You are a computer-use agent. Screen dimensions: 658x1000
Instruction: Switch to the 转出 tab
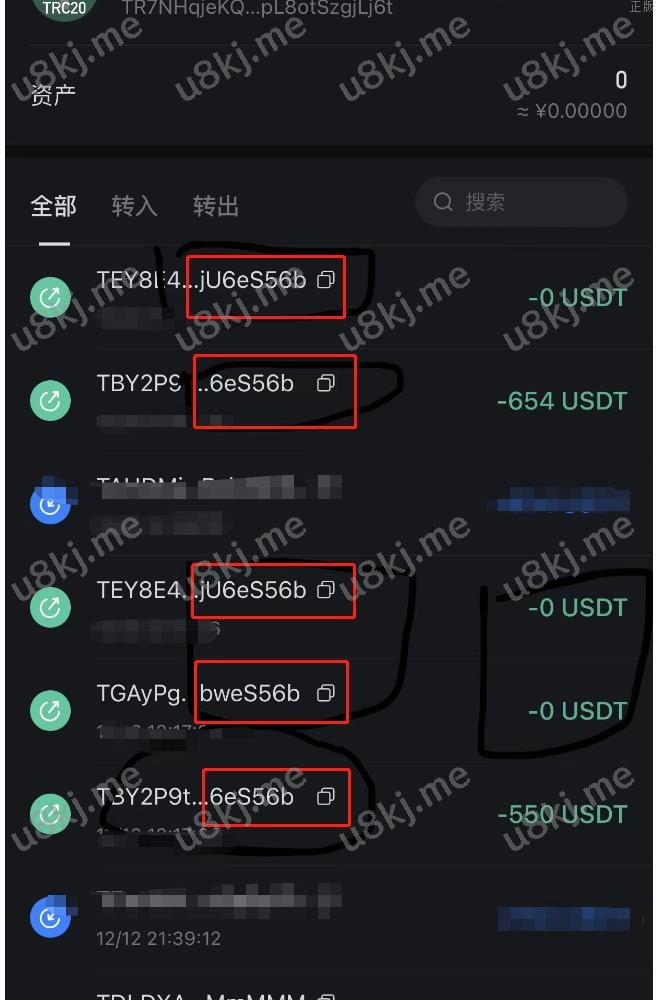[x=215, y=206]
